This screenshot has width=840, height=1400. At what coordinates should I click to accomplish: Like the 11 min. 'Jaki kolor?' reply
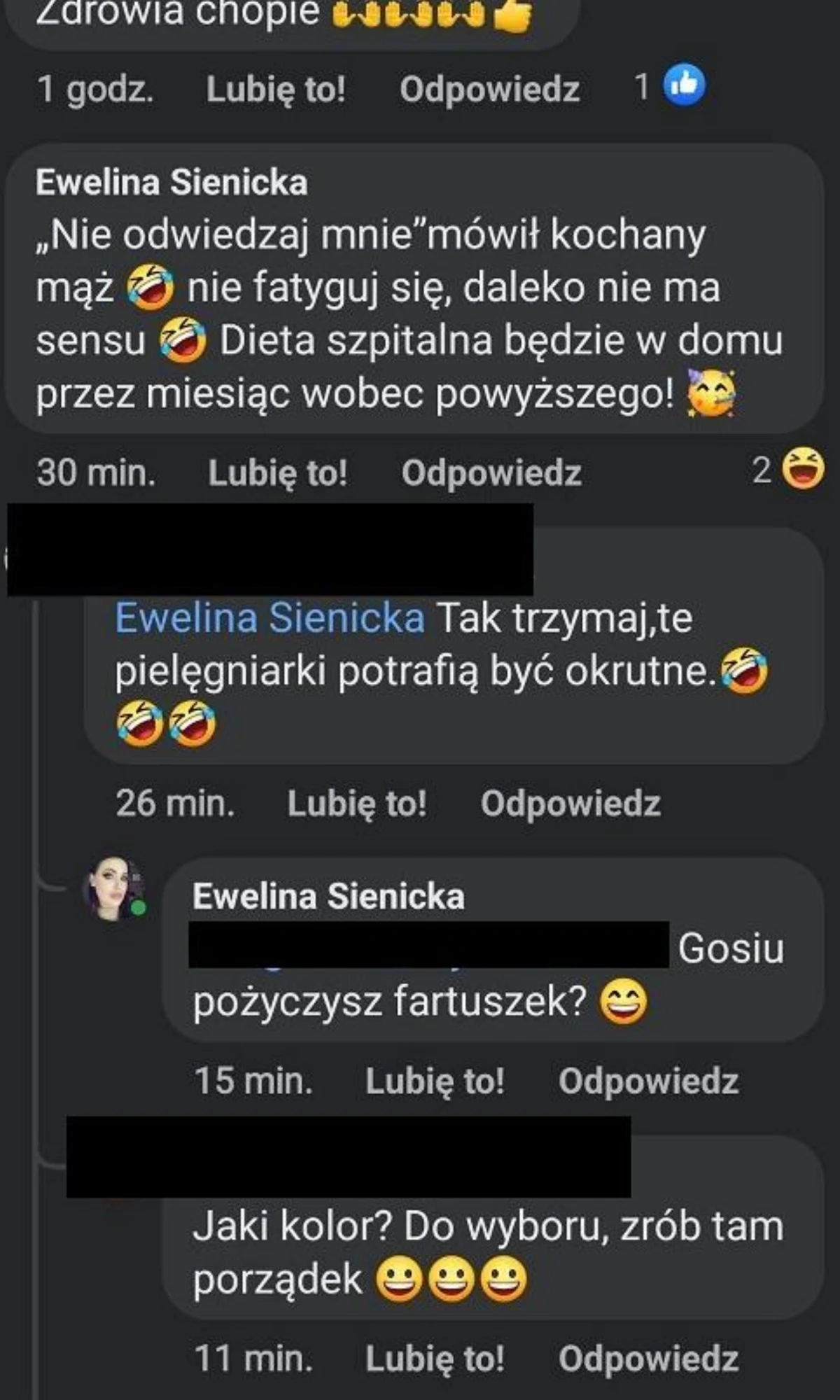point(435,1359)
